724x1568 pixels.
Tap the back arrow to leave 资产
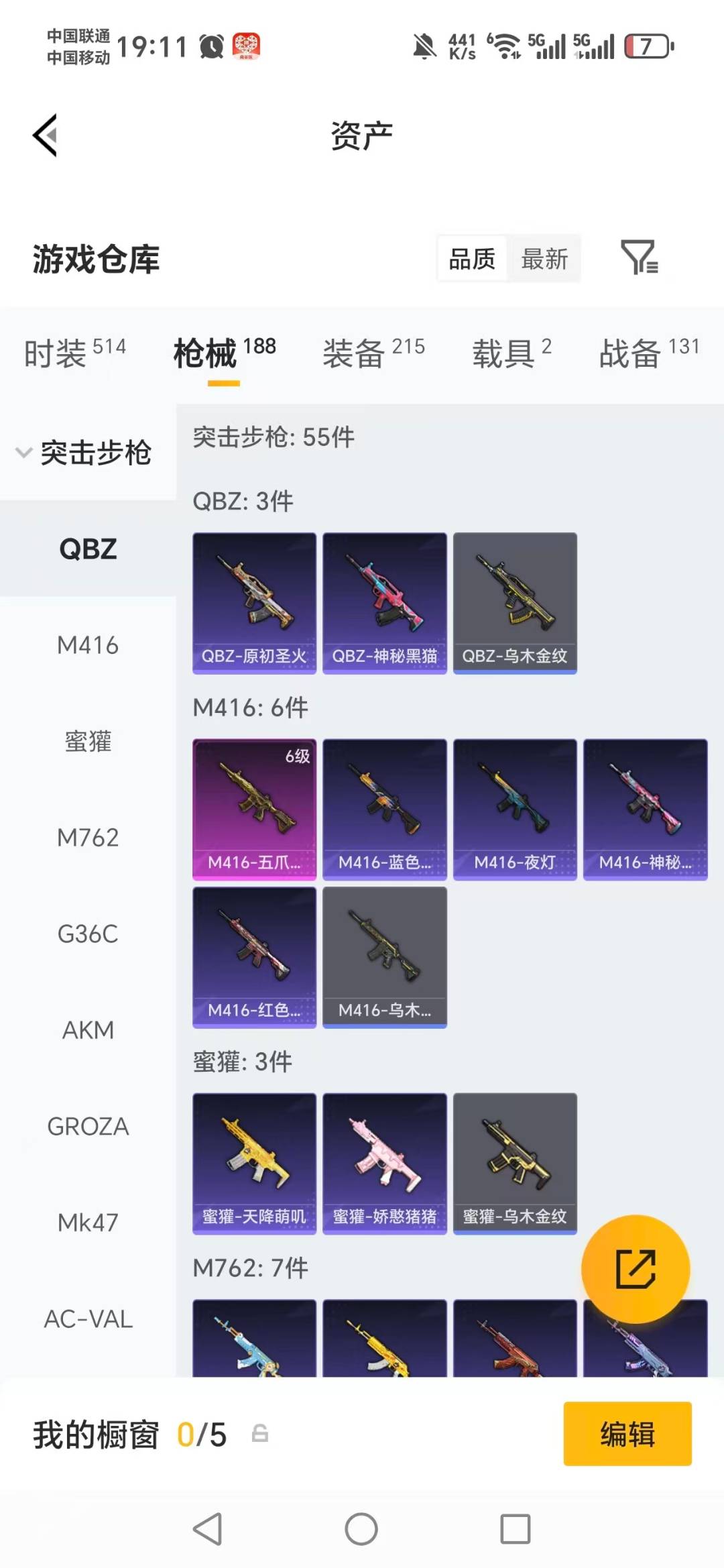44,134
